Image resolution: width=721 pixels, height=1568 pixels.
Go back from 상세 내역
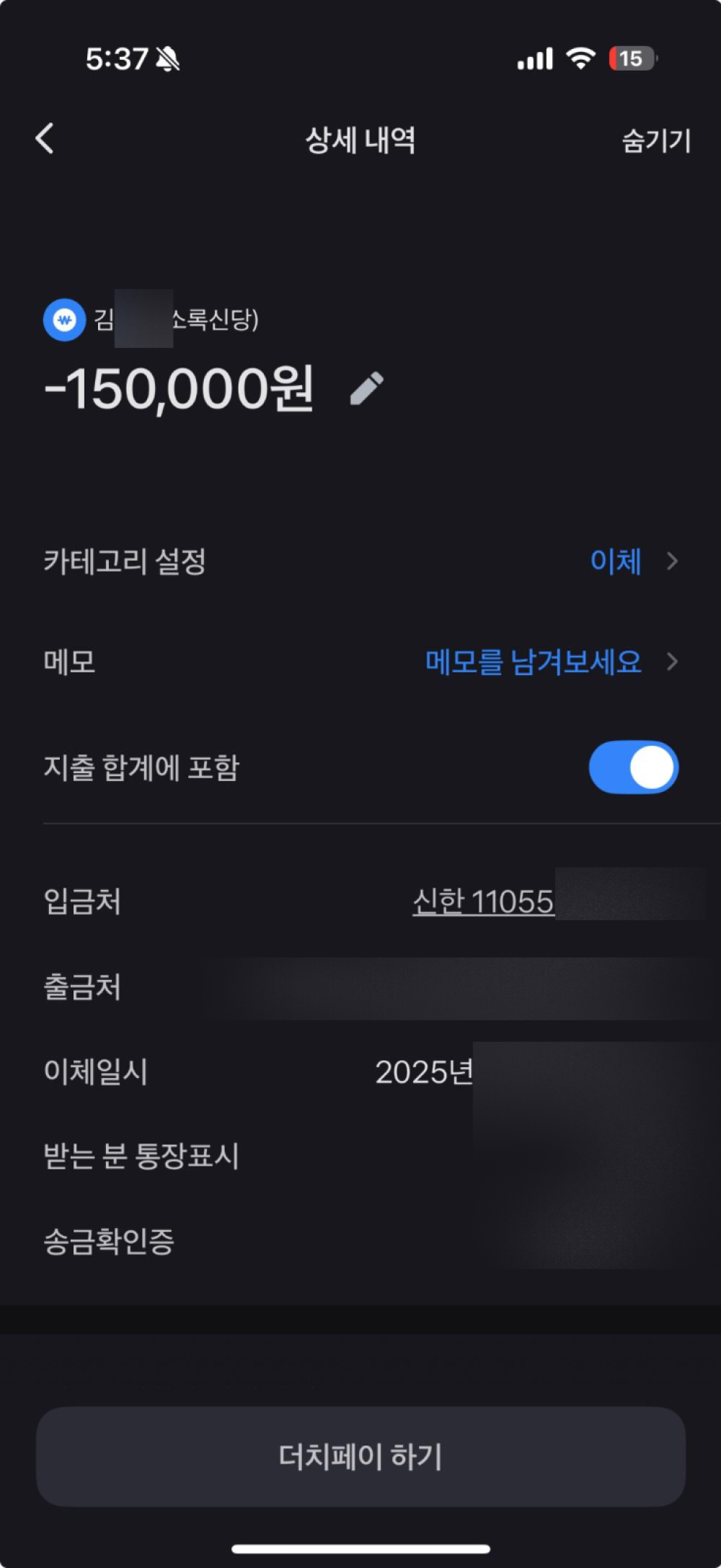tap(45, 138)
